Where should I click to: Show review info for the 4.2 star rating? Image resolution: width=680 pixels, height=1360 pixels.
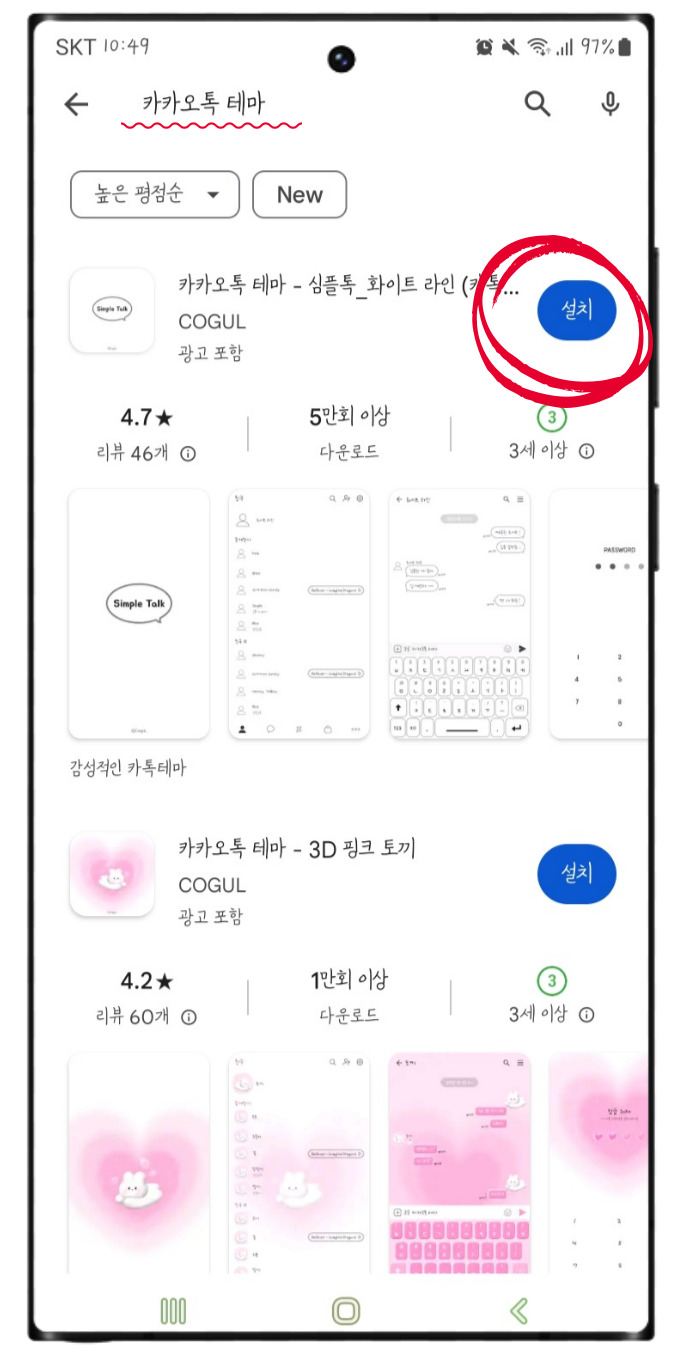(188, 1017)
